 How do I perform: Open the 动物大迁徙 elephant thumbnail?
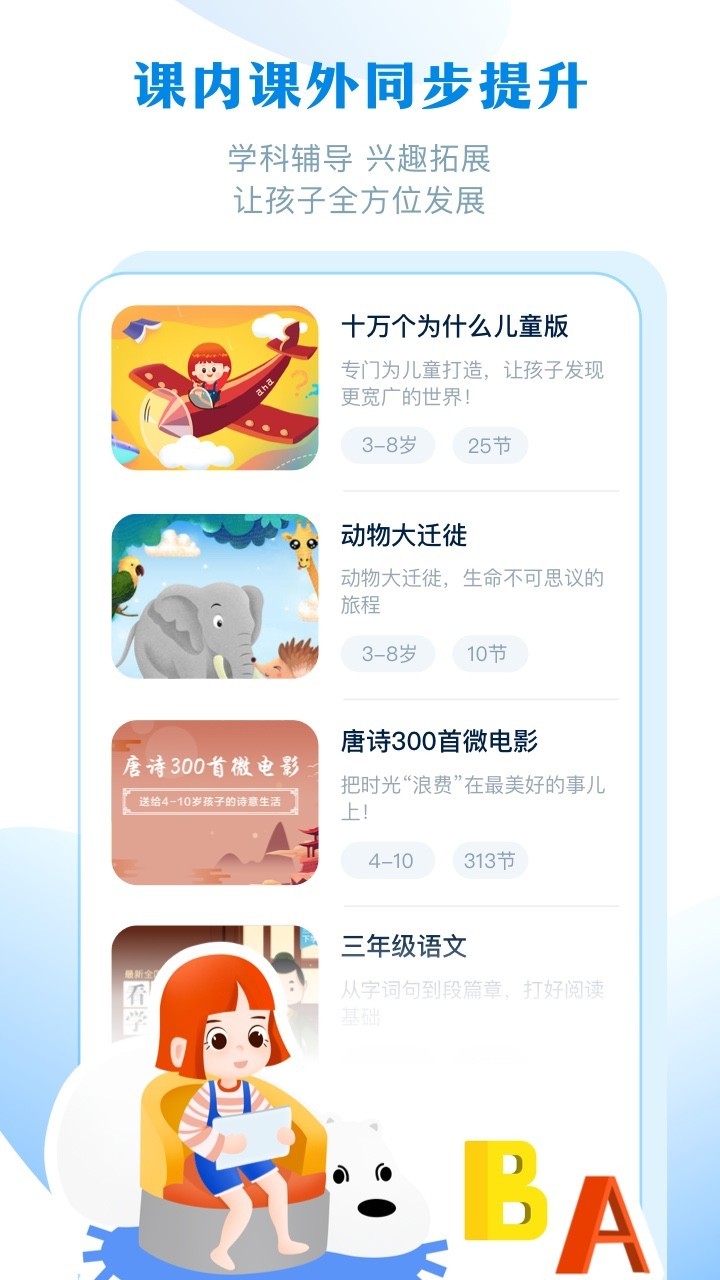215,596
